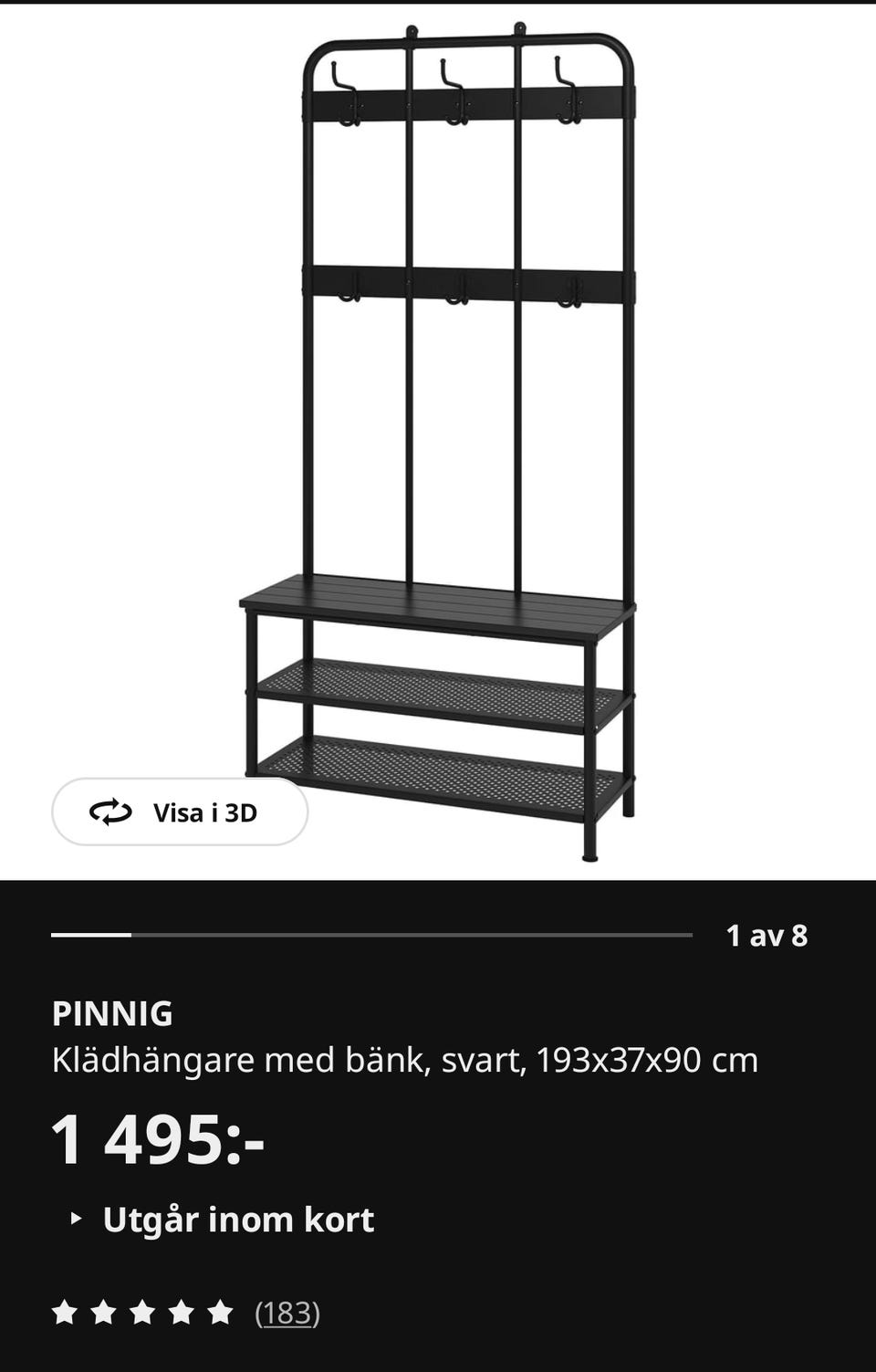Open the PINNIG product image
The image size is (876, 1372).
[x=438, y=438]
